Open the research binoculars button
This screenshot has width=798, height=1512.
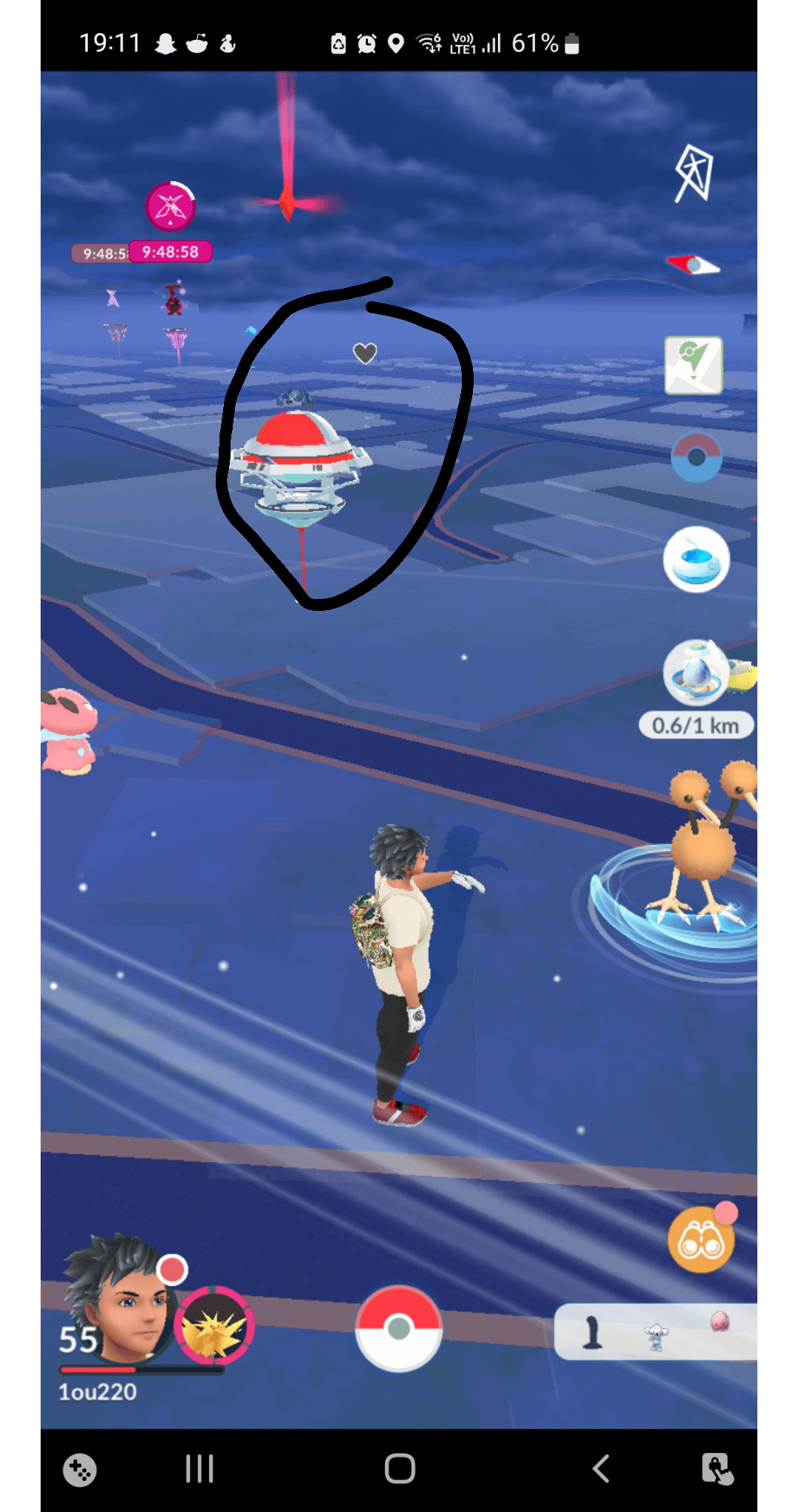point(700,1240)
